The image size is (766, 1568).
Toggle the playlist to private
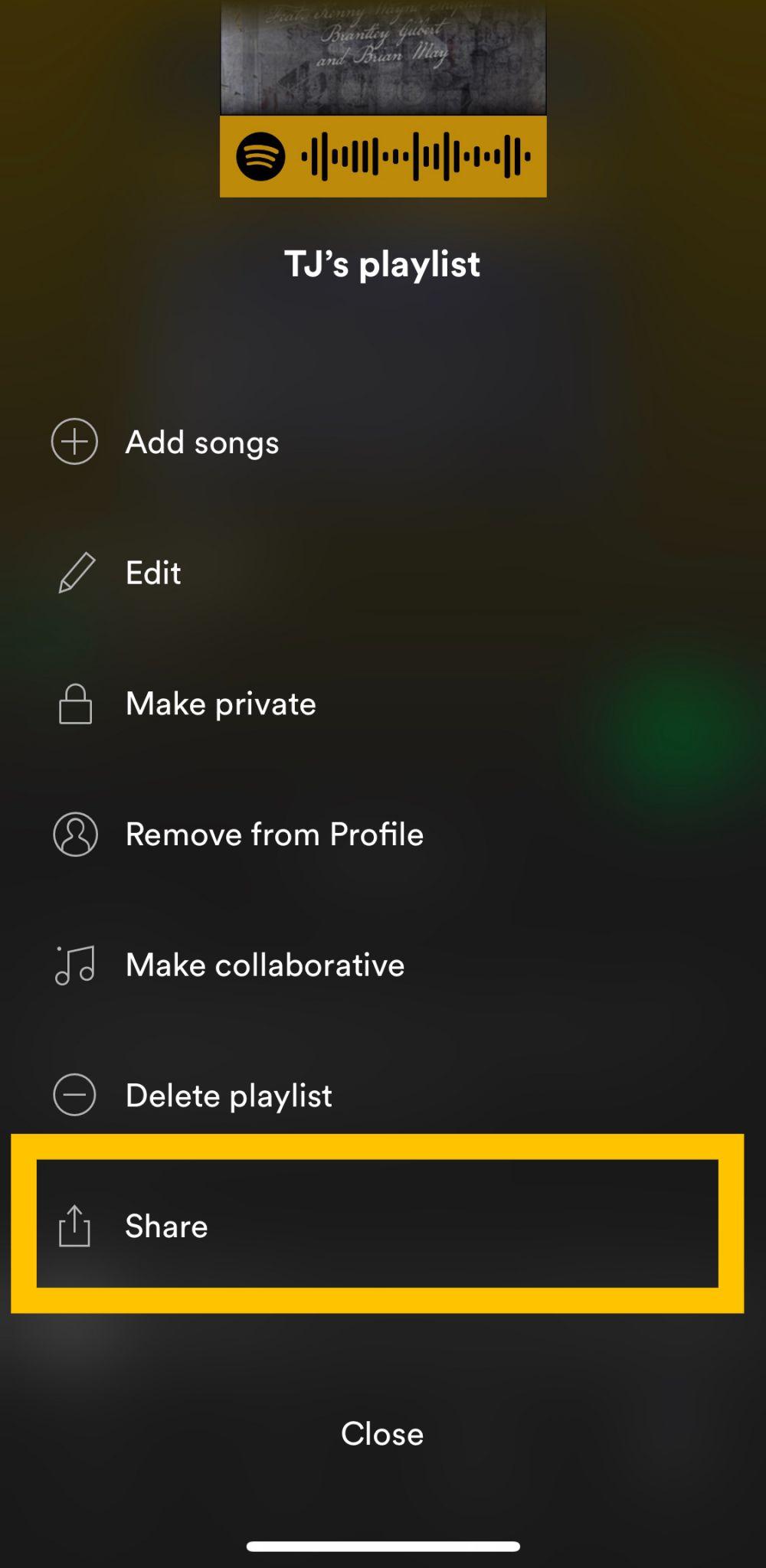(x=220, y=703)
